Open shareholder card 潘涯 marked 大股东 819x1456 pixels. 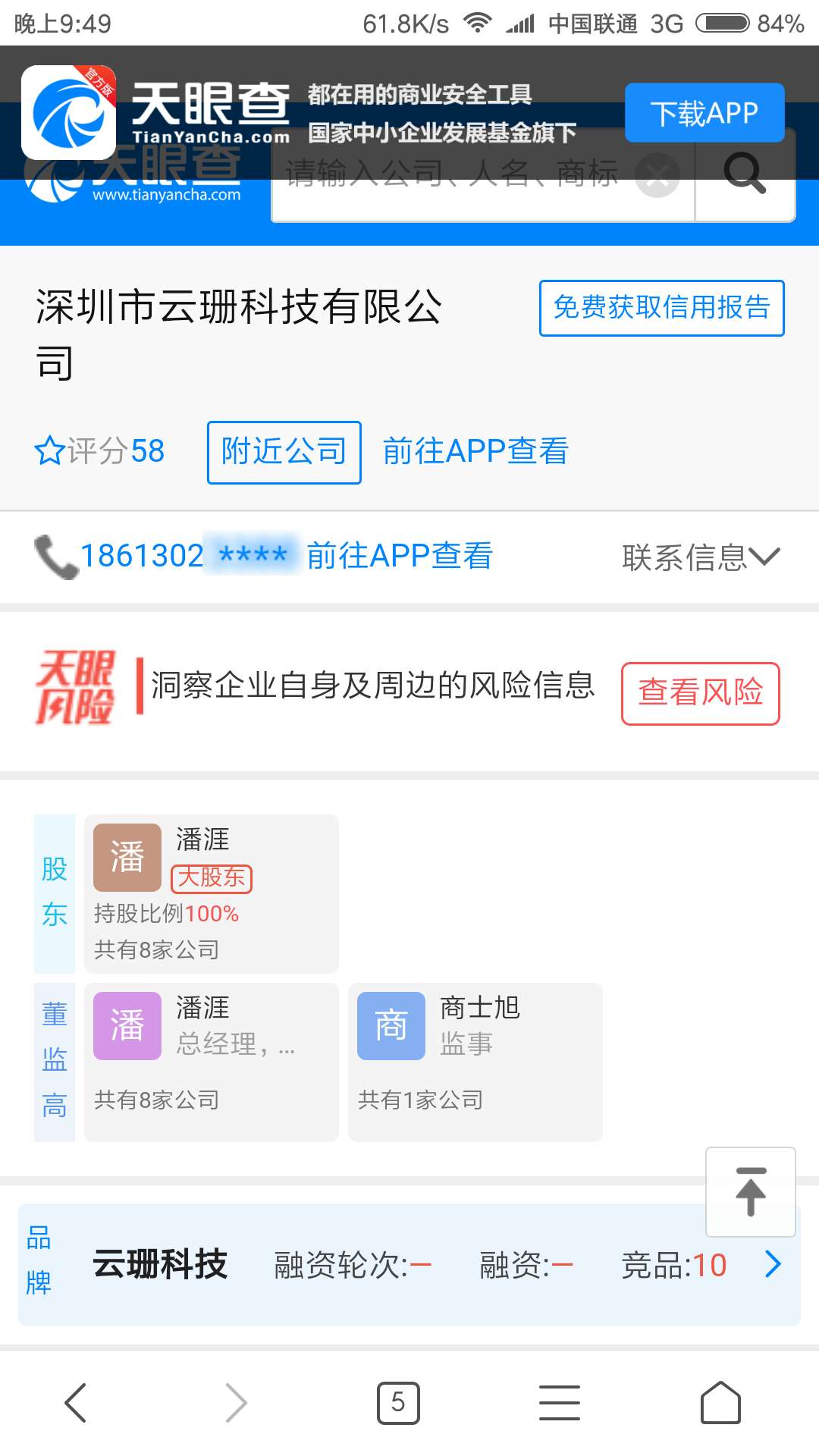click(211, 893)
